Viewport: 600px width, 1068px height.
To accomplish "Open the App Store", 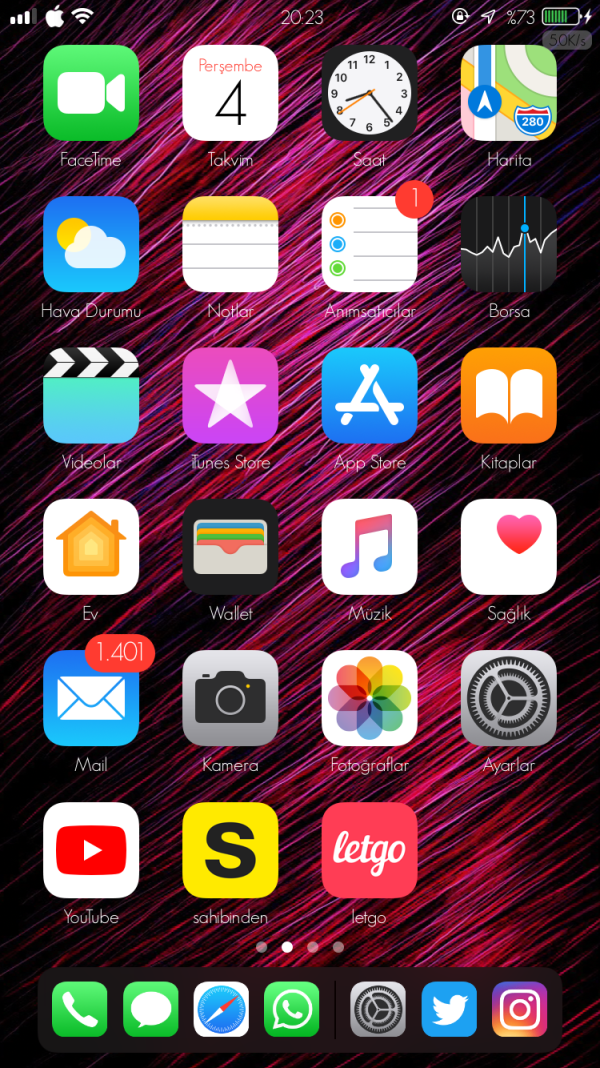I will tap(369, 395).
